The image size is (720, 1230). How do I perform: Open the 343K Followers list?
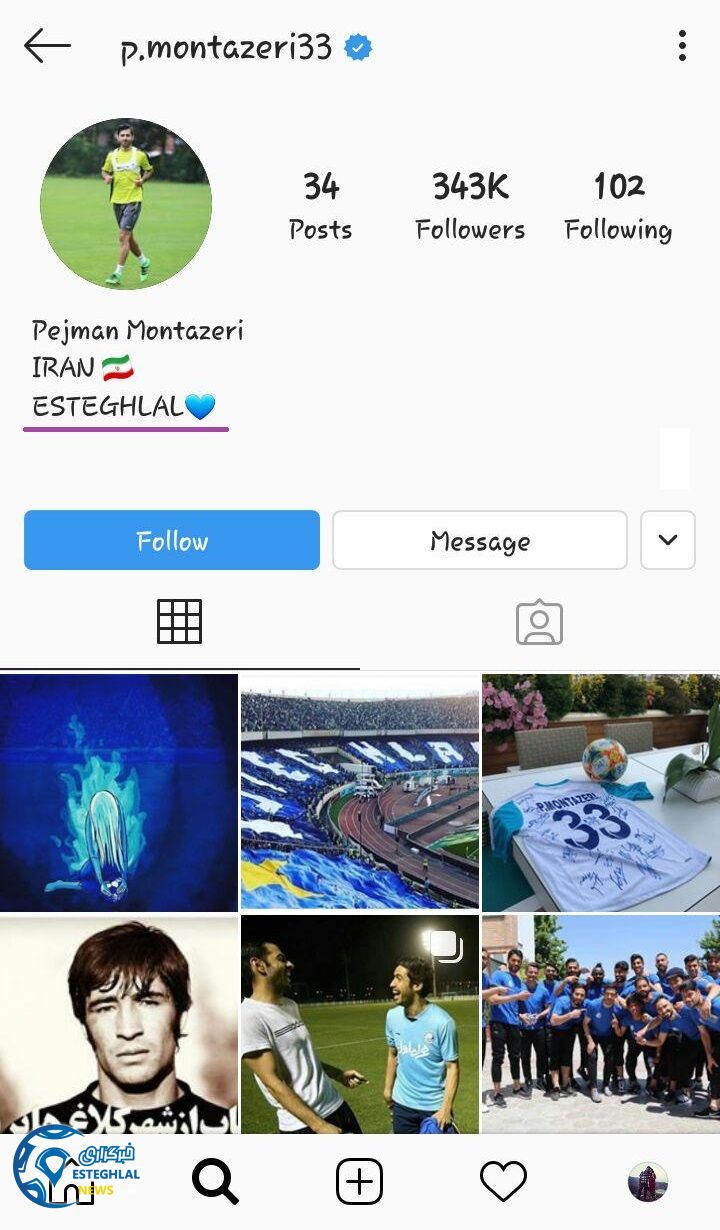[470, 206]
